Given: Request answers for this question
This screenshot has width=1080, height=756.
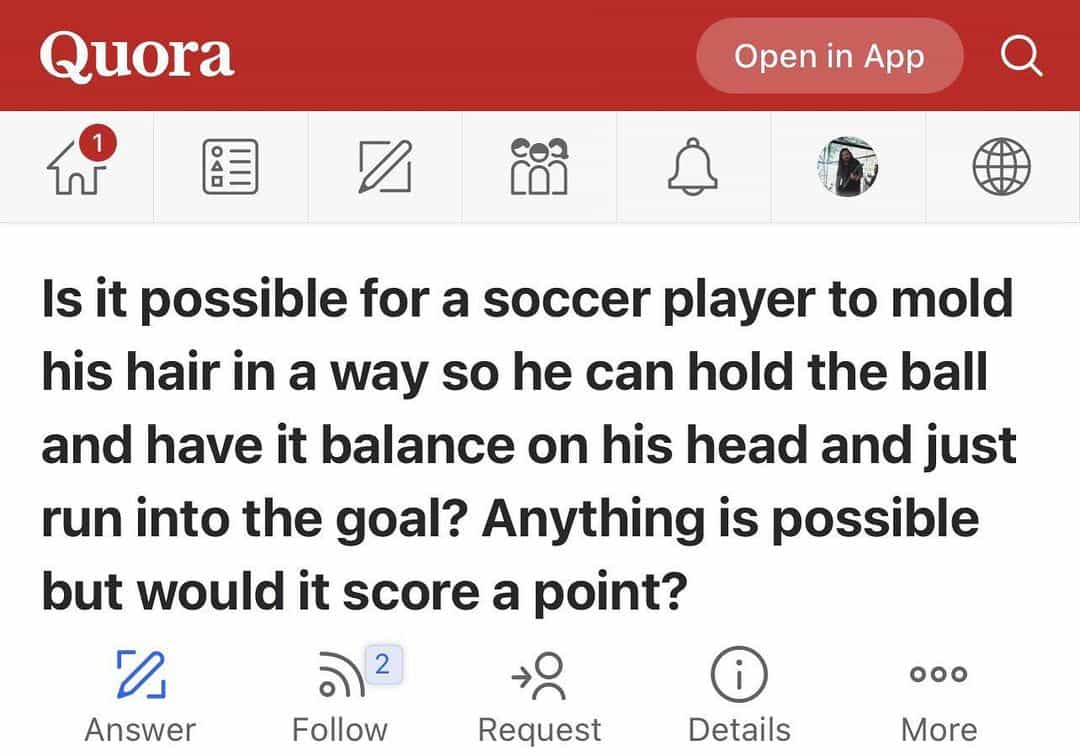Looking at the screenshot, I should point(539,695).
